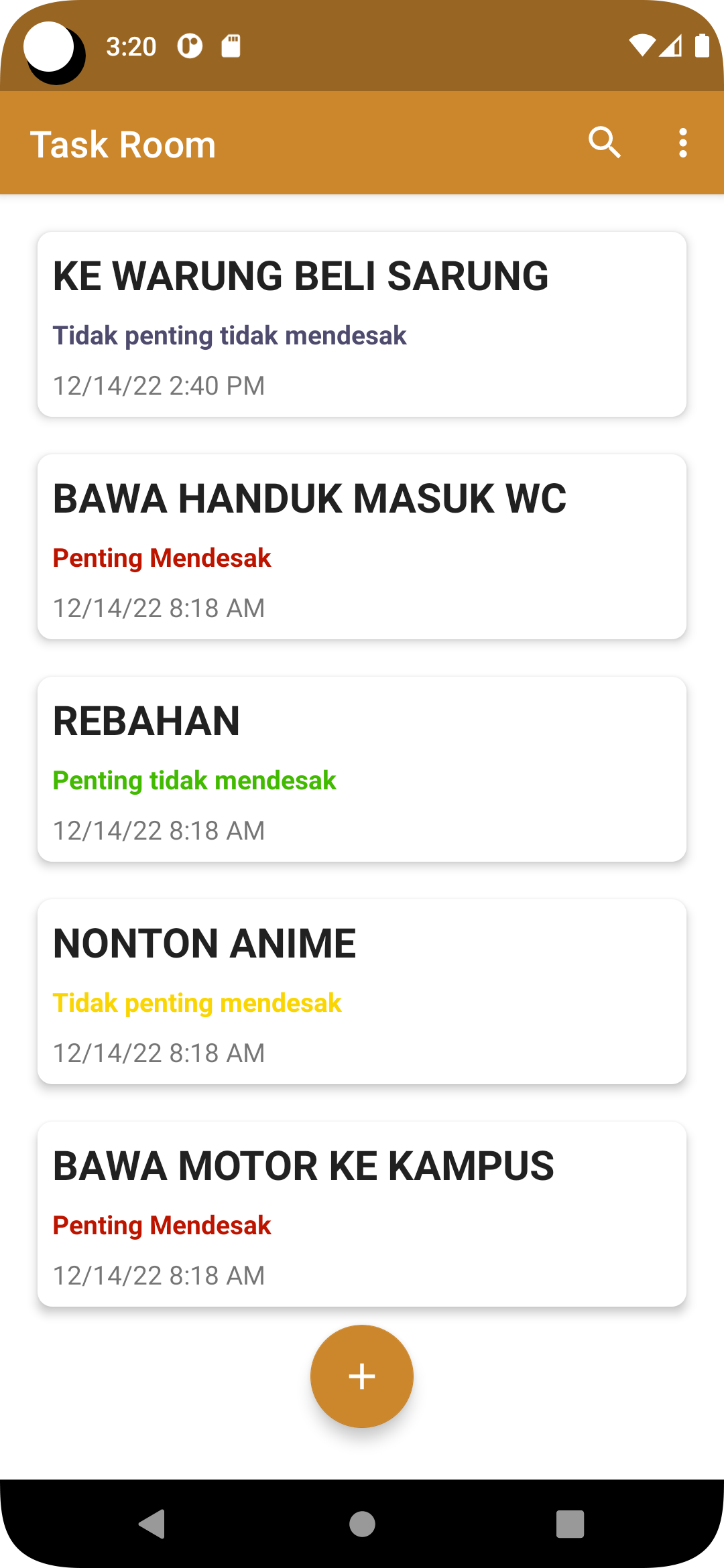Viewport: 724px width, 1568px height.
Task: Tap the system home button
Action: [362, 1524]
